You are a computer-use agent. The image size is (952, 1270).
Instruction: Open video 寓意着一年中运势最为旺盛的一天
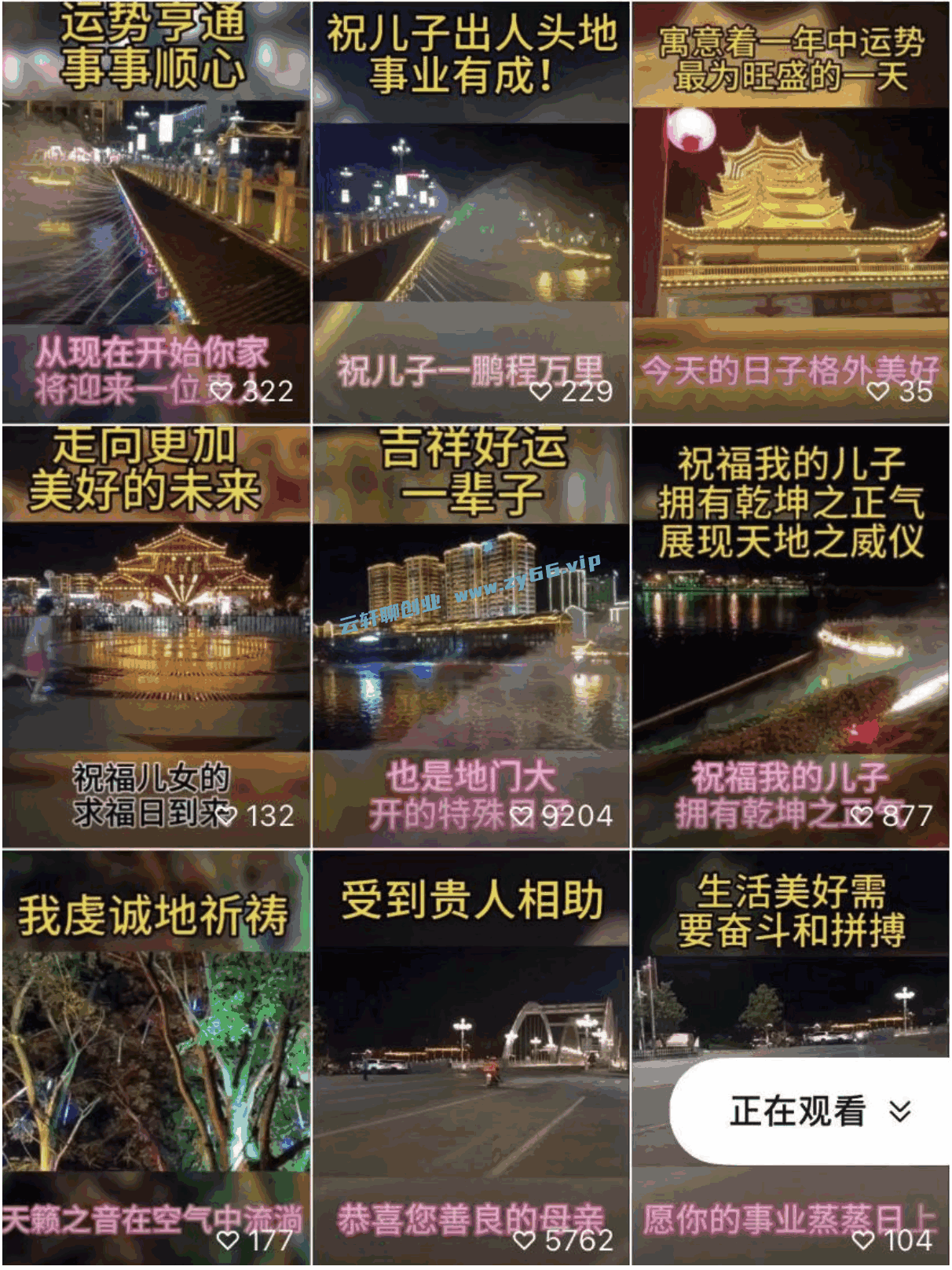(791, 212)
